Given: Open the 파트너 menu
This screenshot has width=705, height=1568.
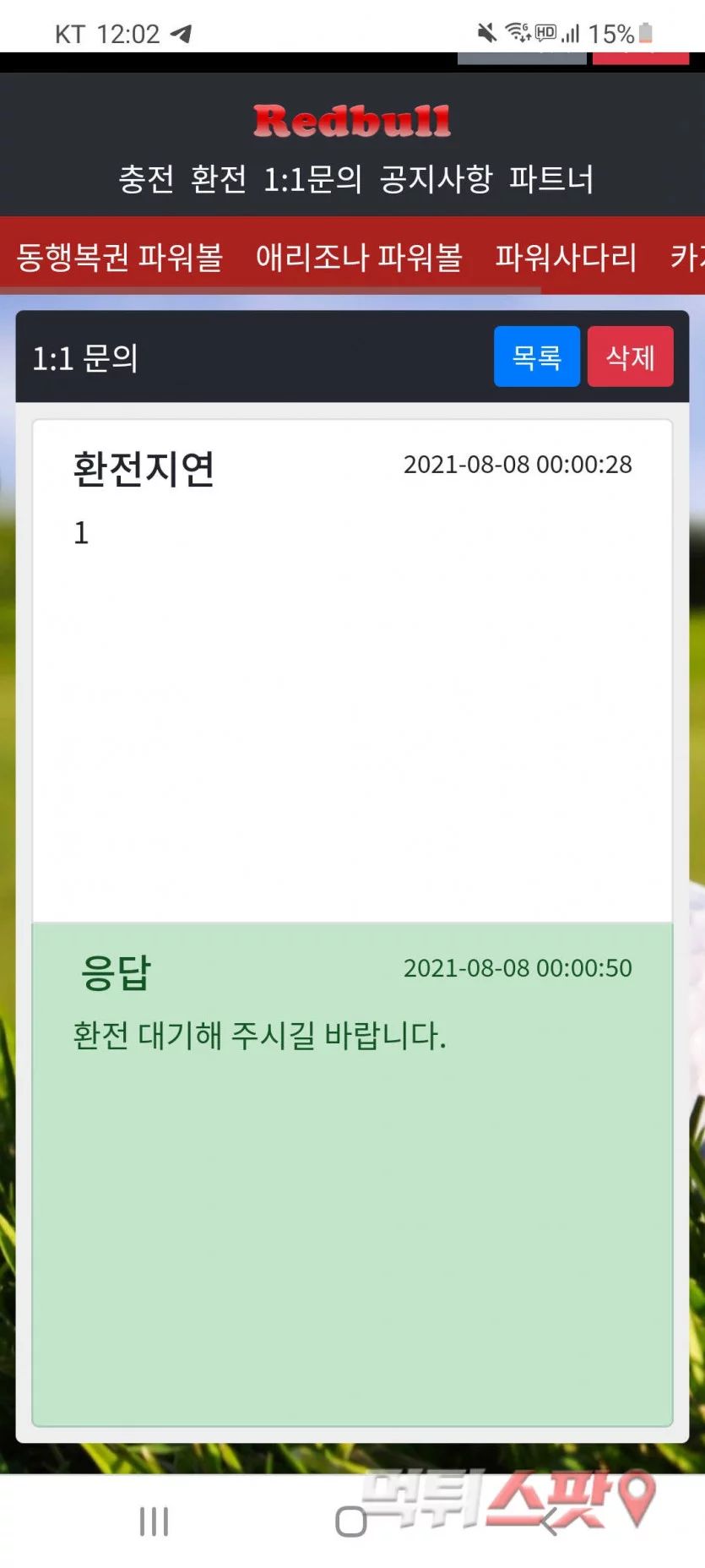Looking at the screenshot, I should 551,179.
